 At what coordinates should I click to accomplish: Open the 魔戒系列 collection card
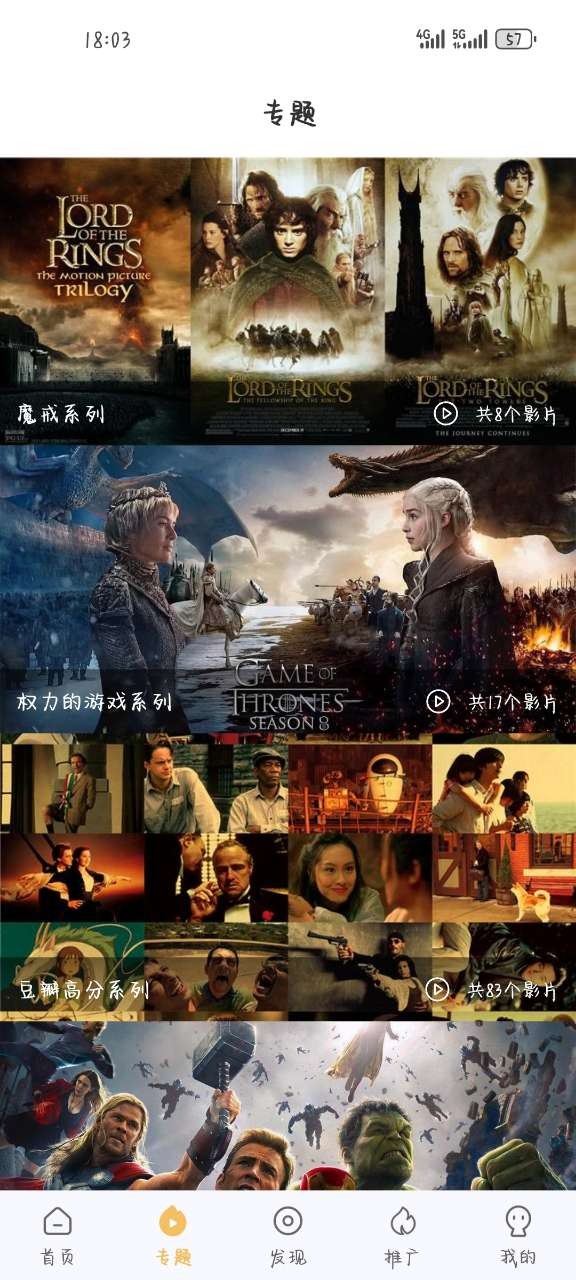[288, 301]
